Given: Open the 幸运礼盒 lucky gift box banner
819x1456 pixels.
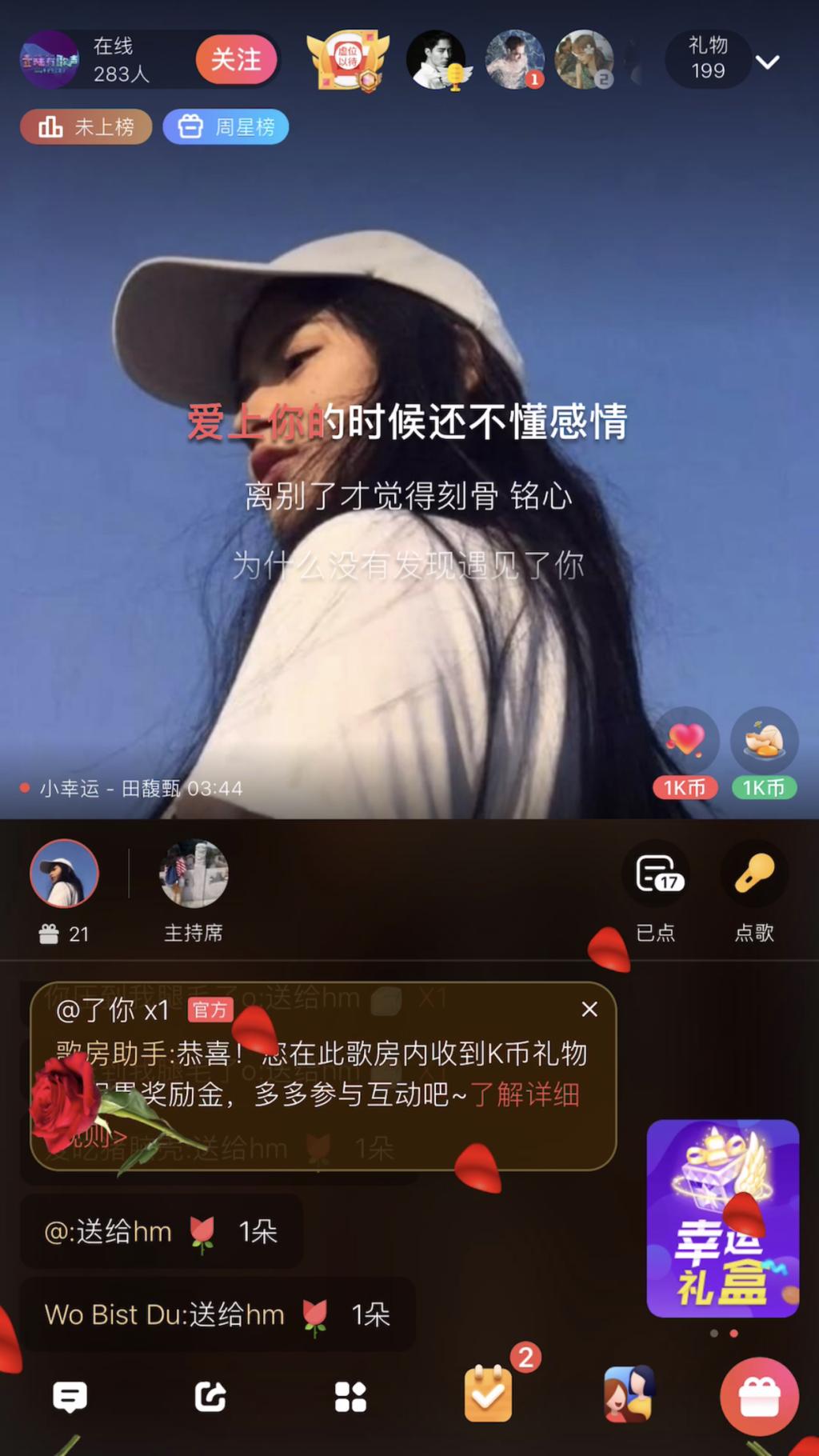Looking at the screenshot, I should point(722,1218).
